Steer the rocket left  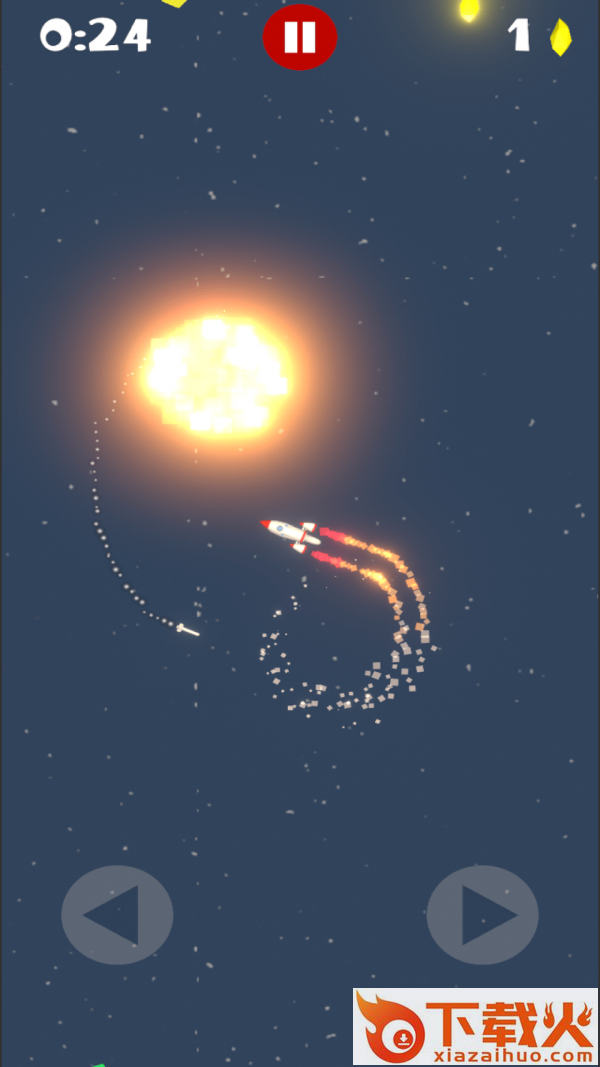click(117, 914)
